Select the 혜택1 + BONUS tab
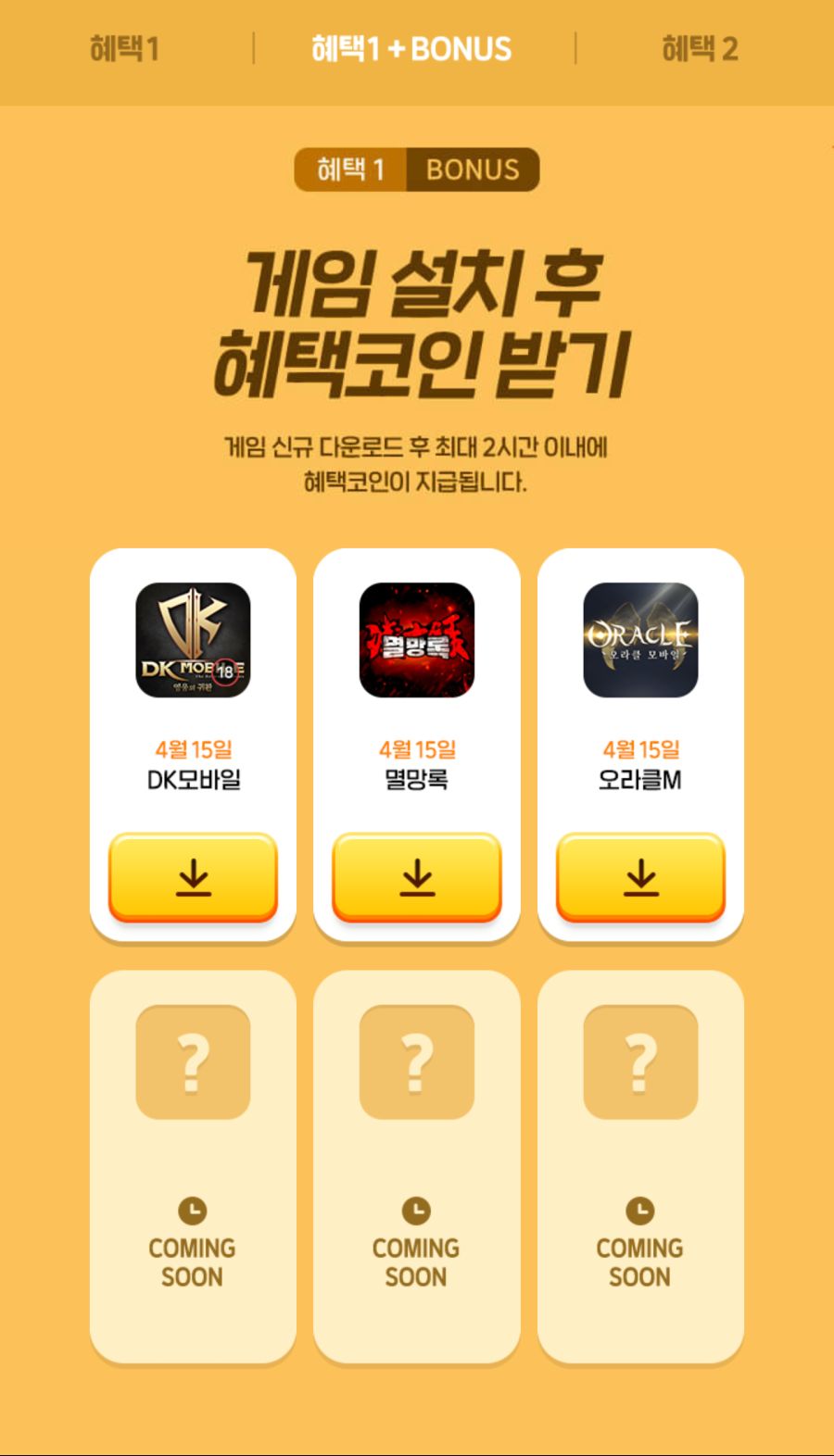The image size is (834, 1456). point(411,48)
